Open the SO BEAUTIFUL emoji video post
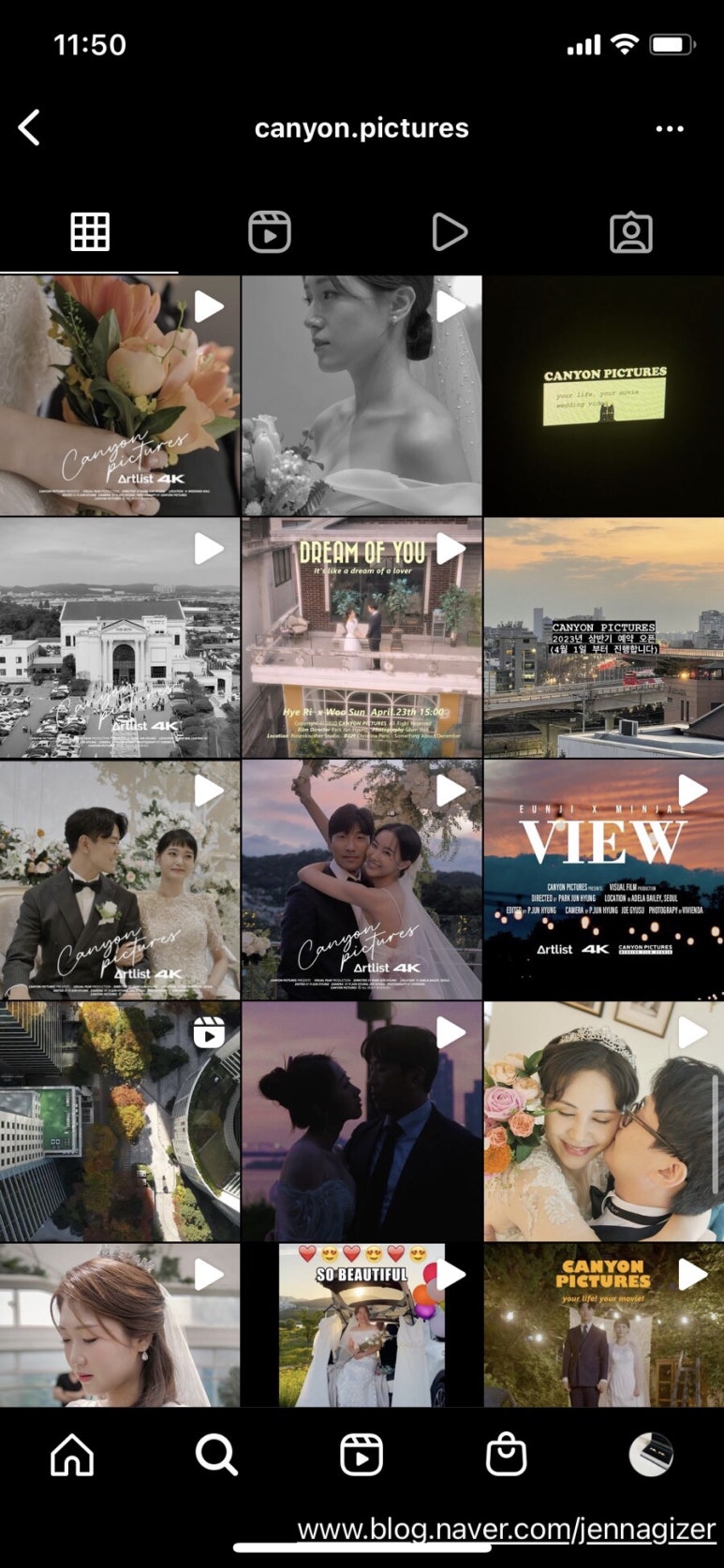The image size is (724, 1568). [x=362, y=1324]
